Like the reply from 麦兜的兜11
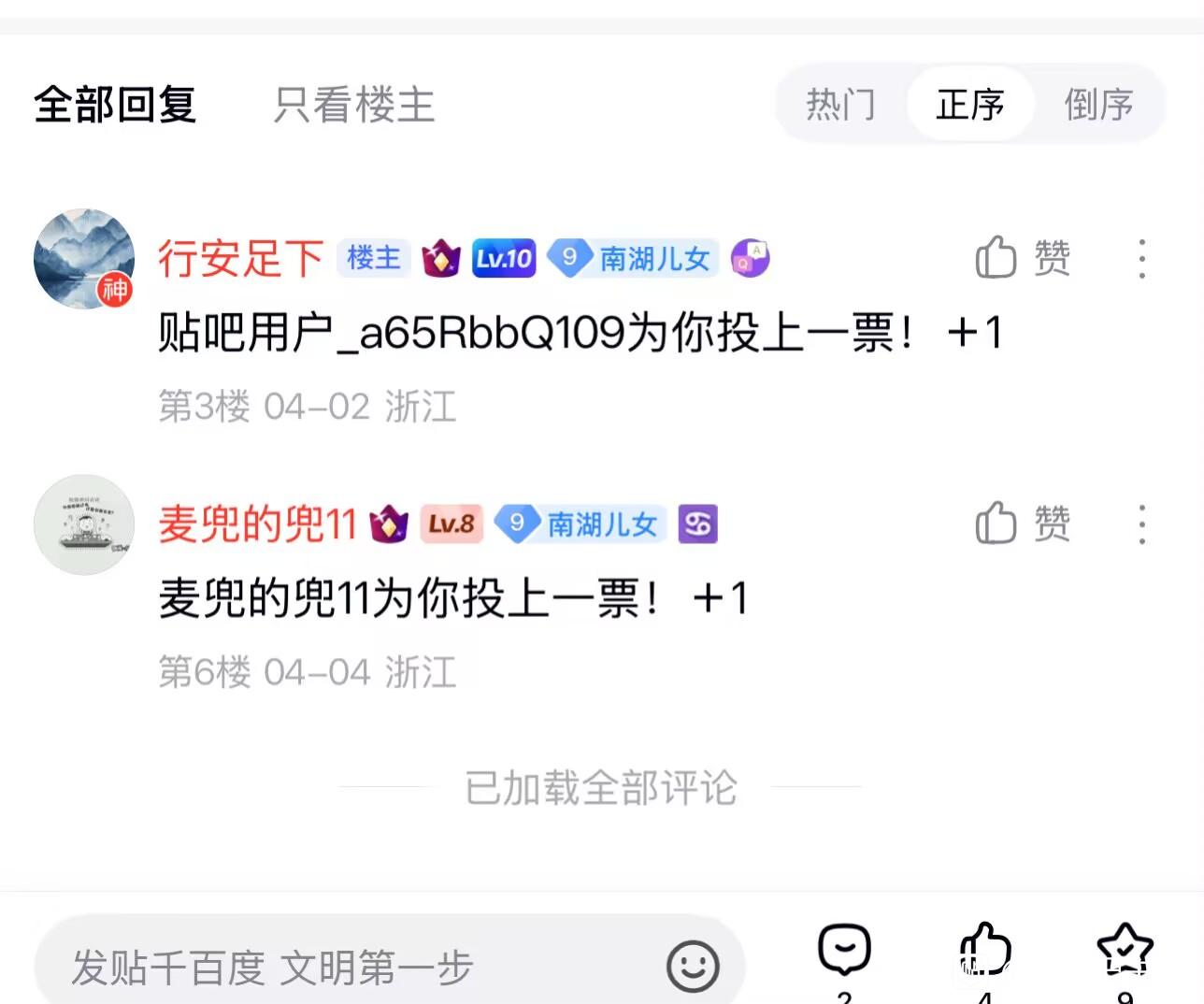The height and width of the screenshot is (1004, 1204). click(x=1023, y=524)
